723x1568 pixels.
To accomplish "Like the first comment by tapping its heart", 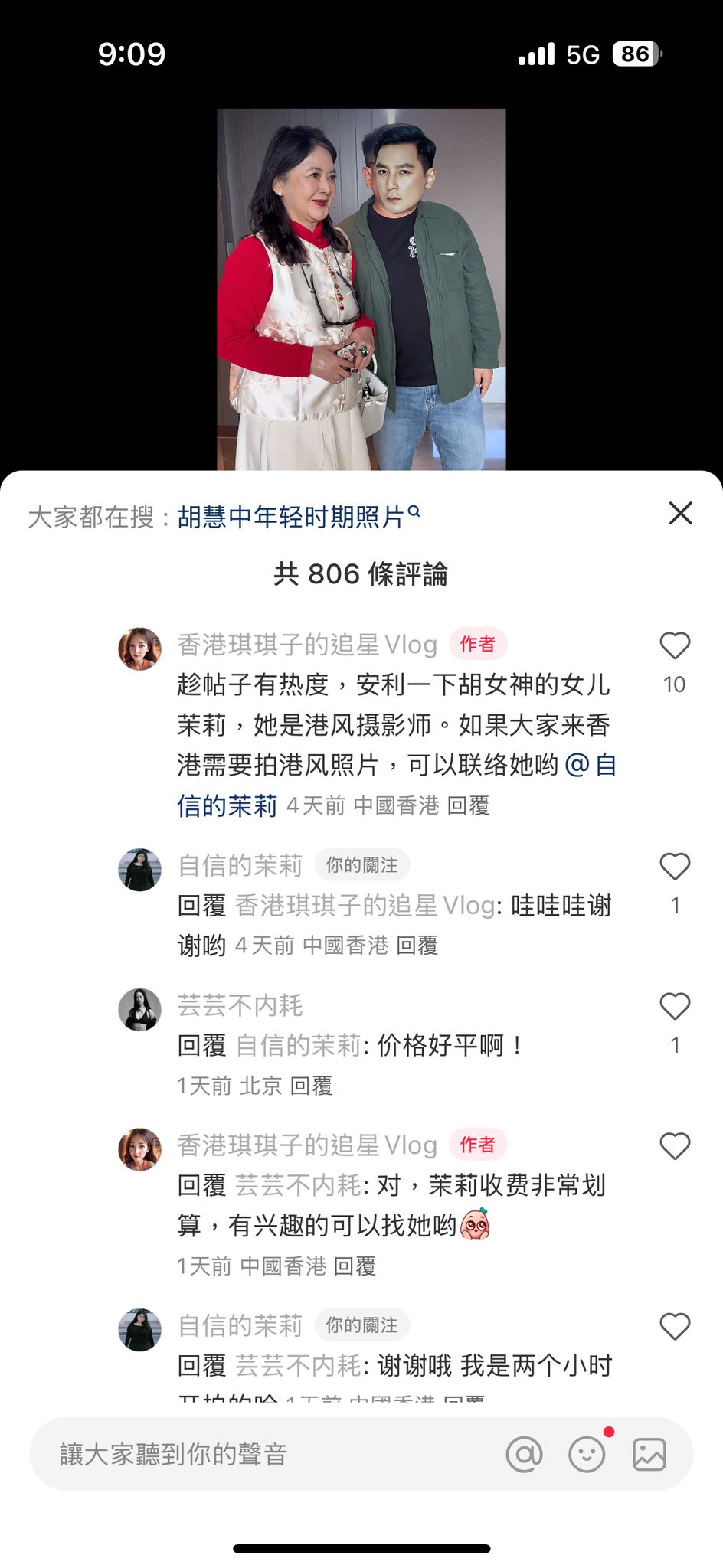I will (675, 645).
